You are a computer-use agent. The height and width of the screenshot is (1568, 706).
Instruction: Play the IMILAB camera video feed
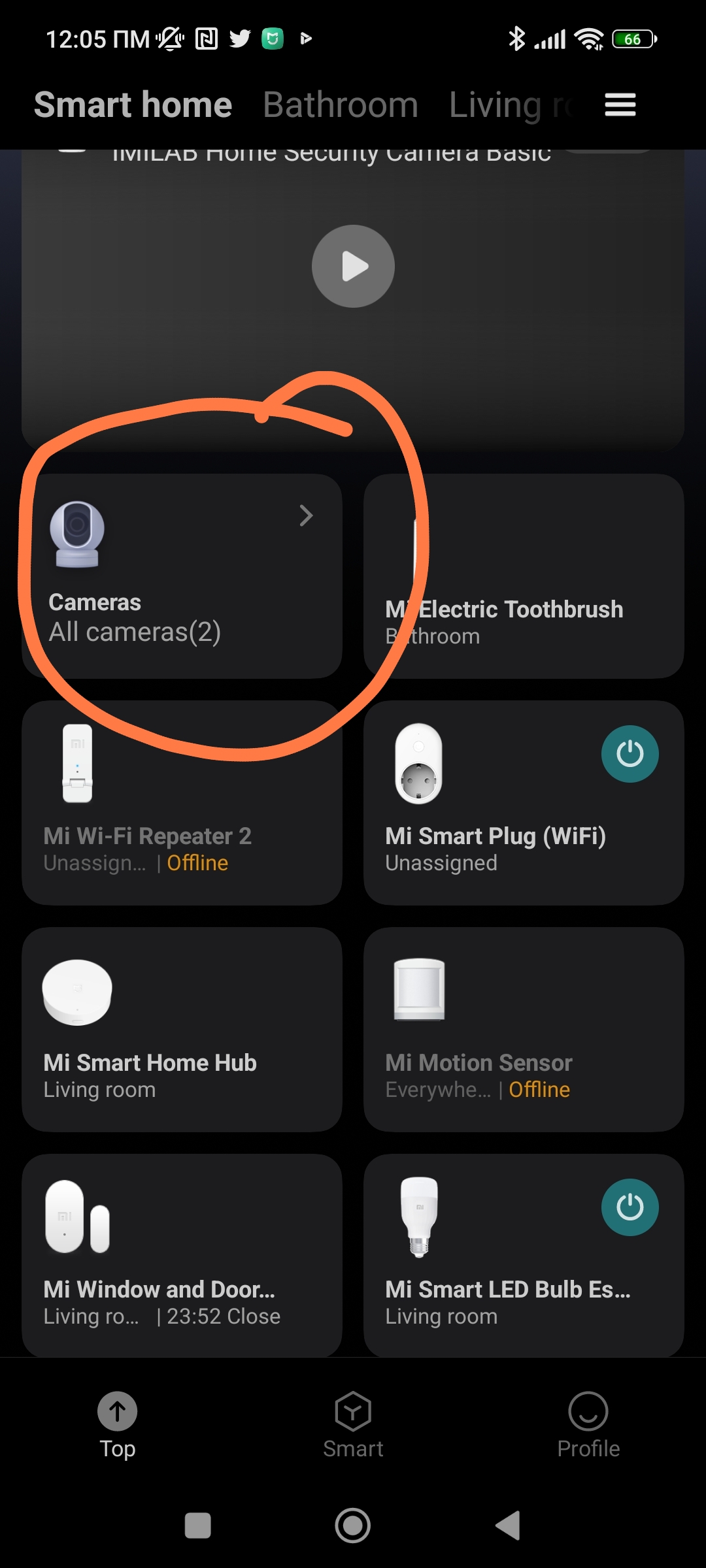[353, 267]
